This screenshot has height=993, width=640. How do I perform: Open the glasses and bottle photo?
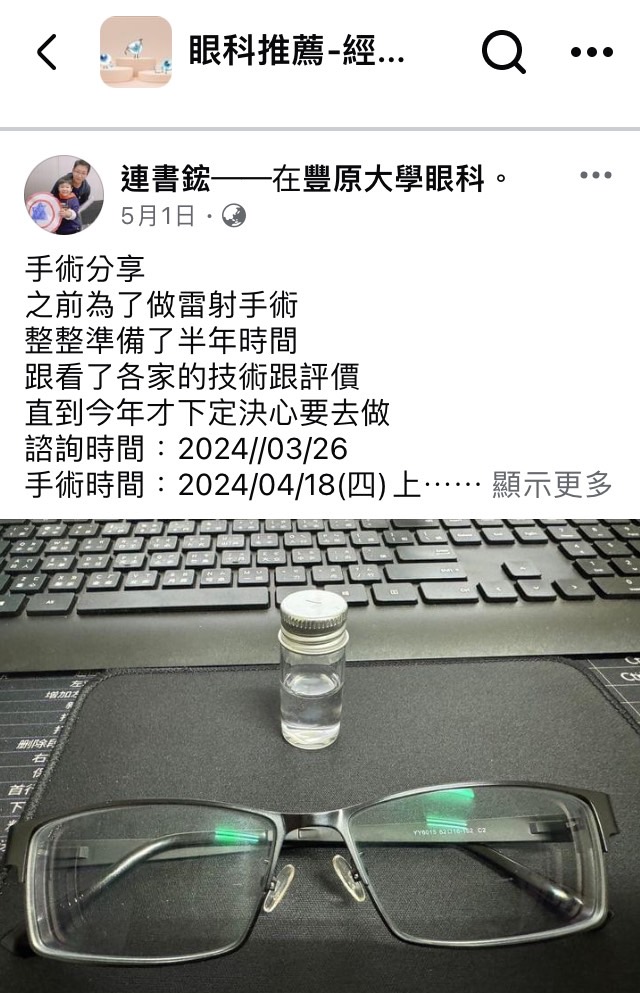click(x=320, y=755)
